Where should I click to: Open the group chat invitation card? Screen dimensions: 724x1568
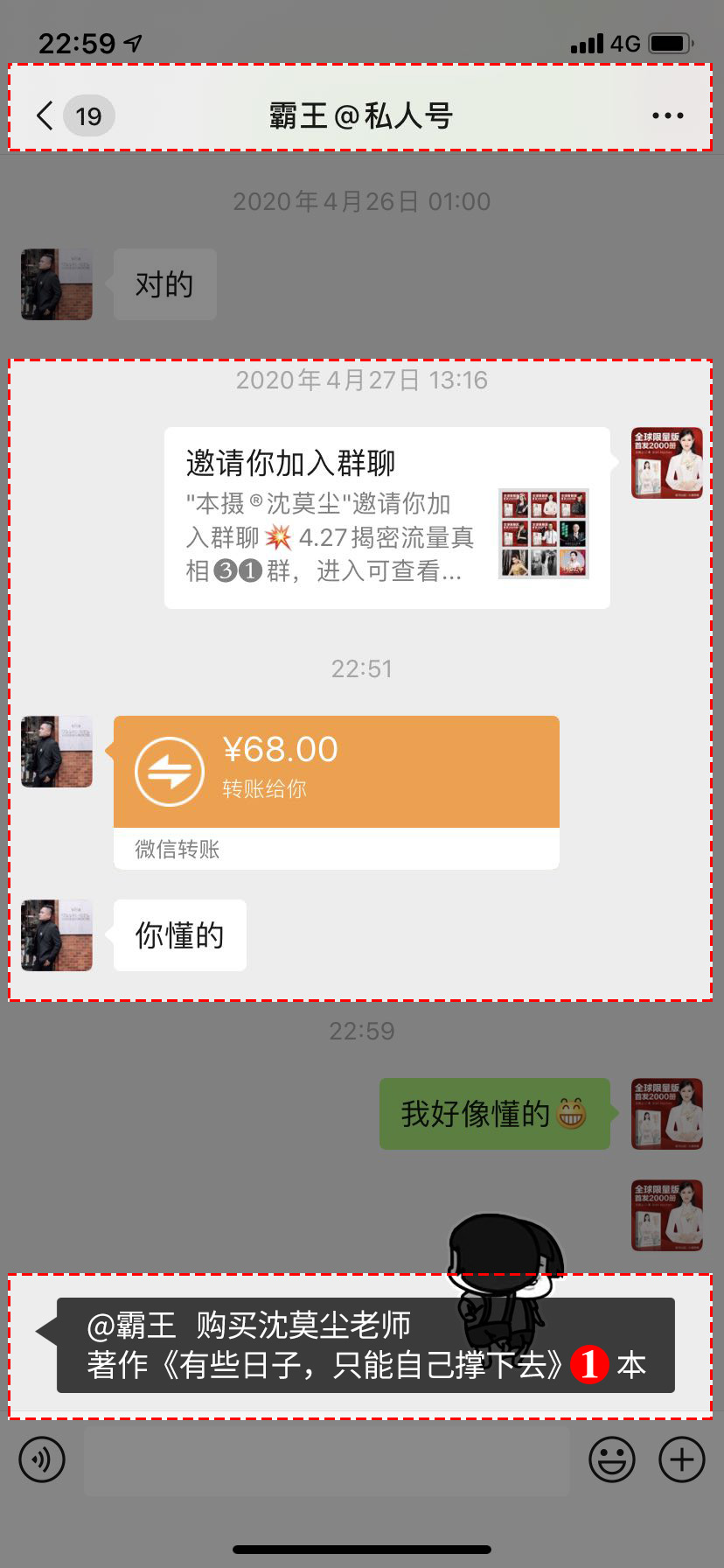(386, 517)
